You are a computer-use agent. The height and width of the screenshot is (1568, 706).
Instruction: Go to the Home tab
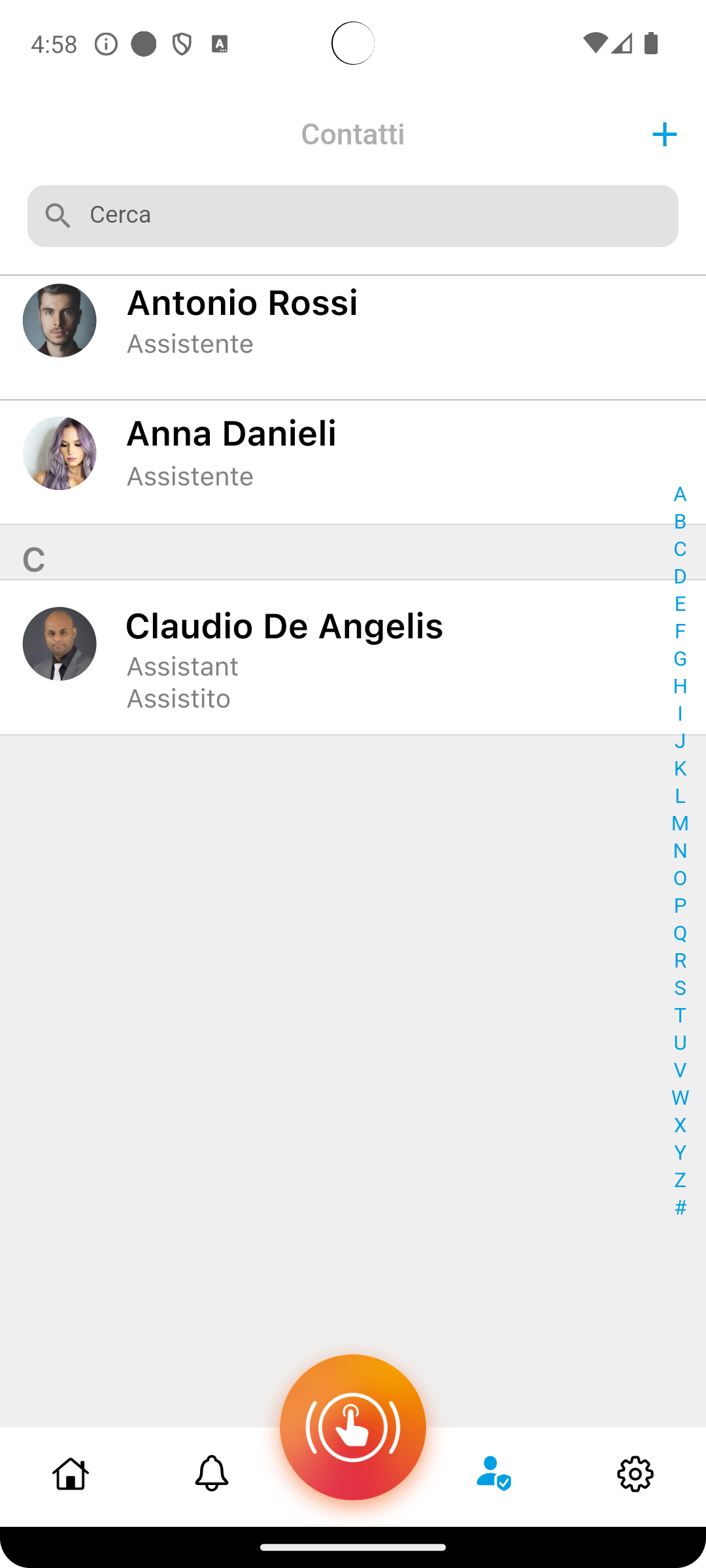point(71,1474)
